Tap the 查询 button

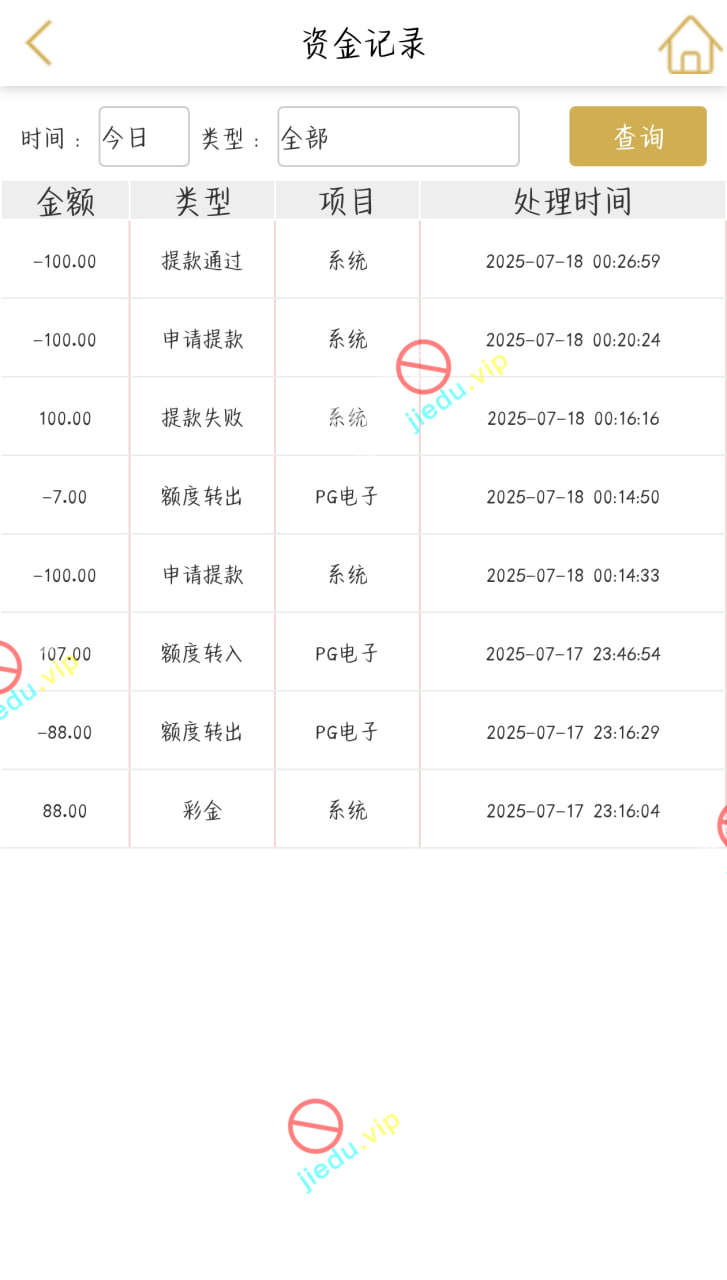tap(638, 137)
